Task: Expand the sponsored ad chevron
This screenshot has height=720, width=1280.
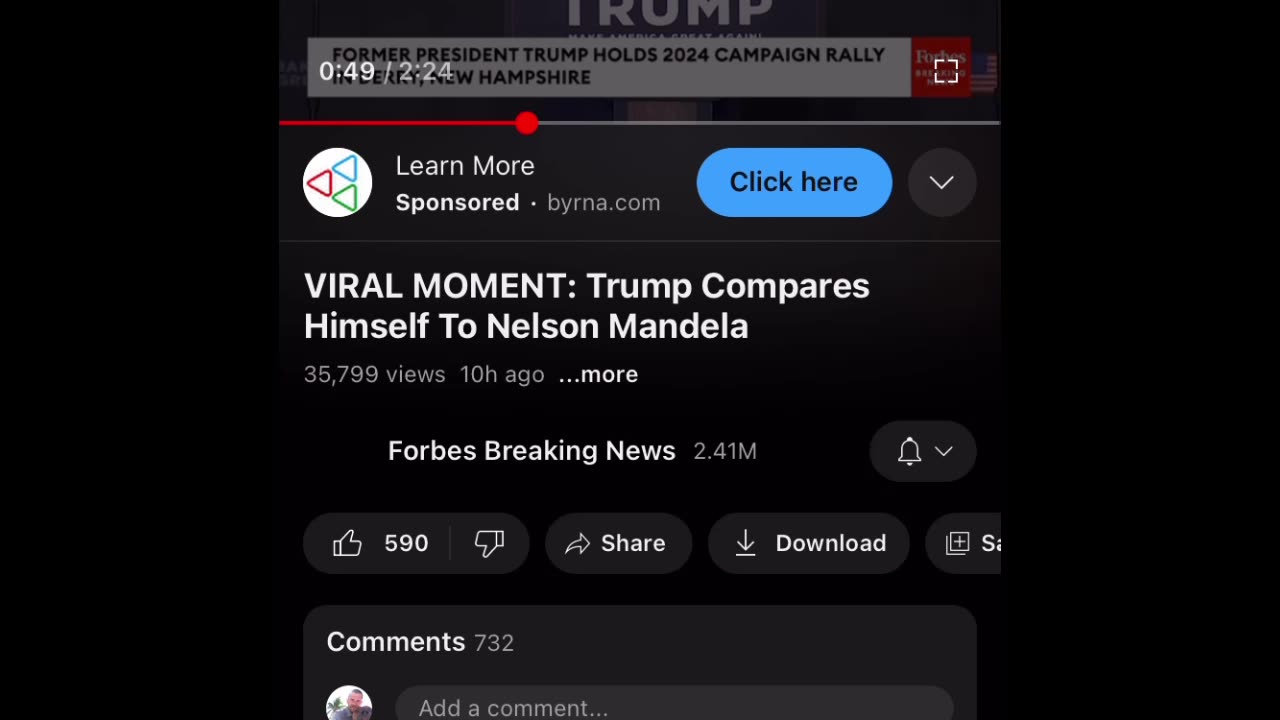Action: (x=941, y=182)
